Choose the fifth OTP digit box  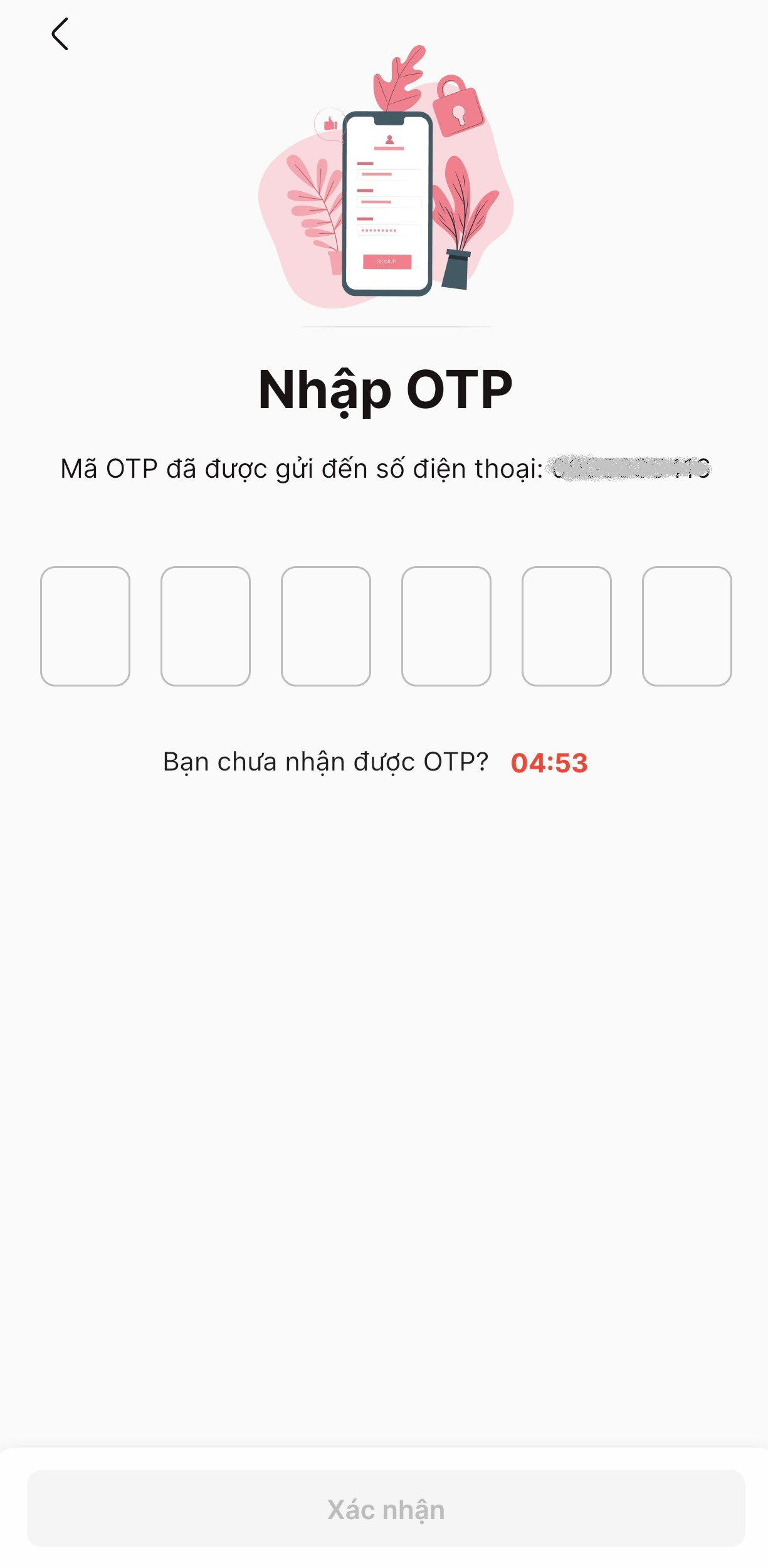[567, 626]
